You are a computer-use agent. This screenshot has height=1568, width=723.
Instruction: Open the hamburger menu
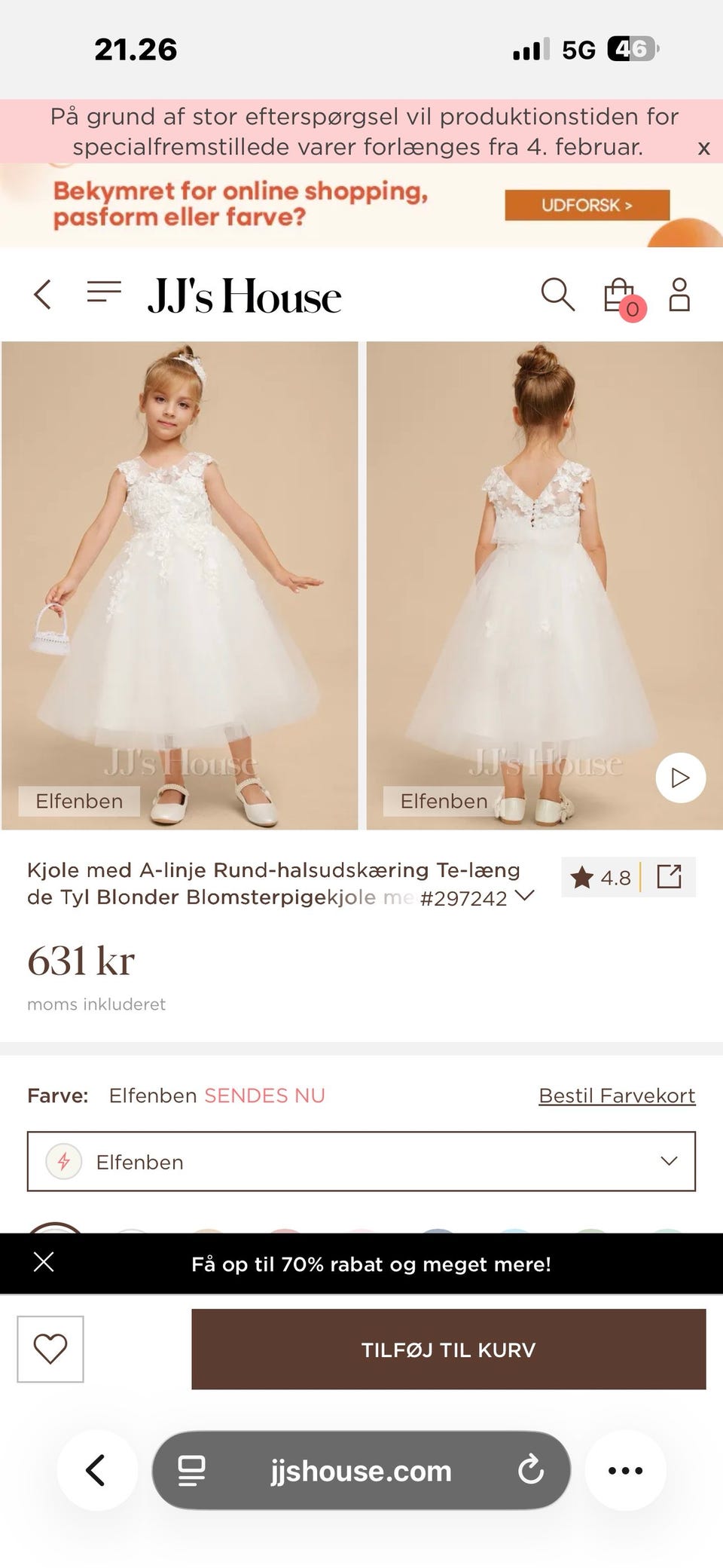104,292
